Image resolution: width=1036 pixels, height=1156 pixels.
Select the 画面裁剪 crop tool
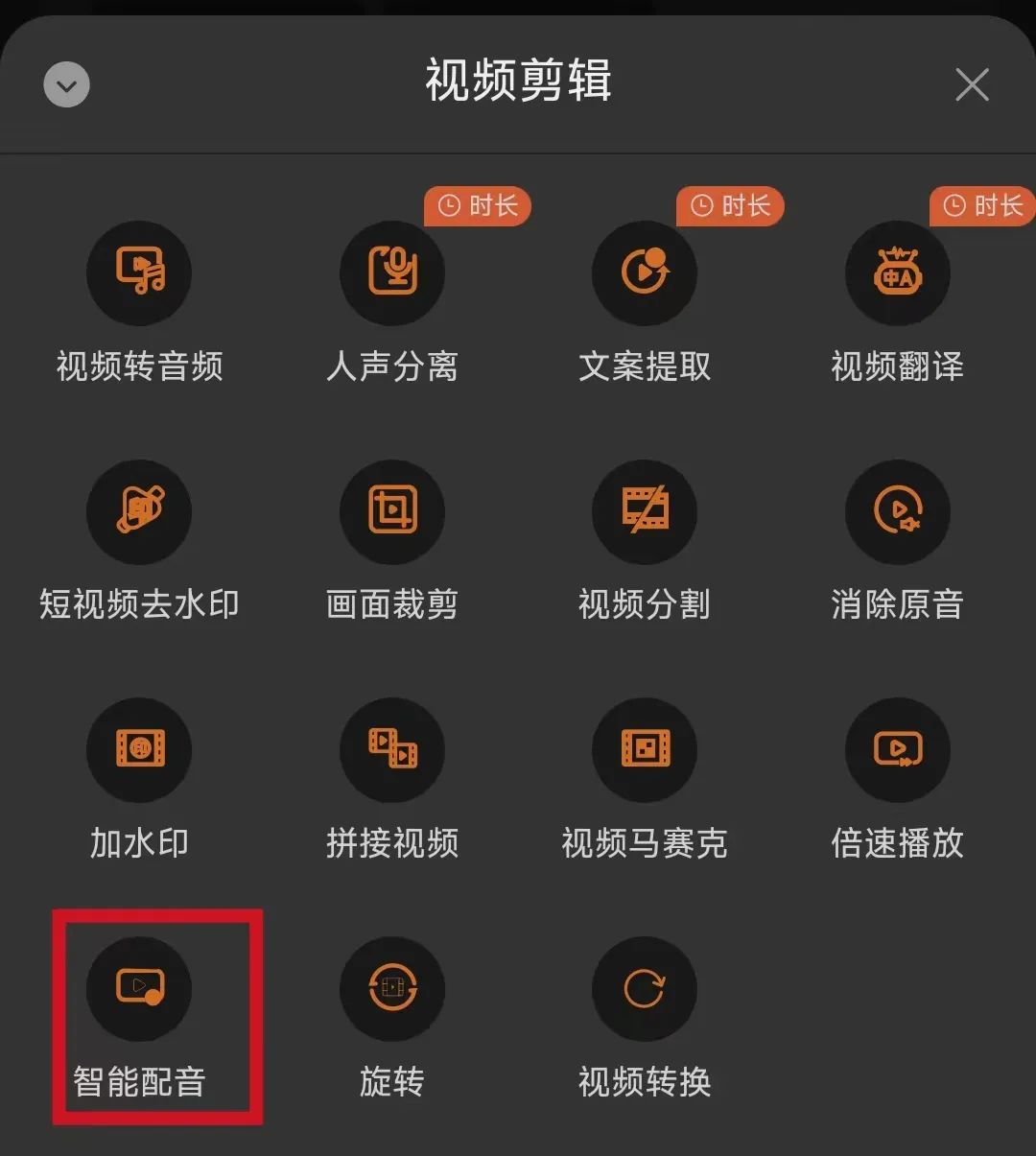click(x=391, y=511)
